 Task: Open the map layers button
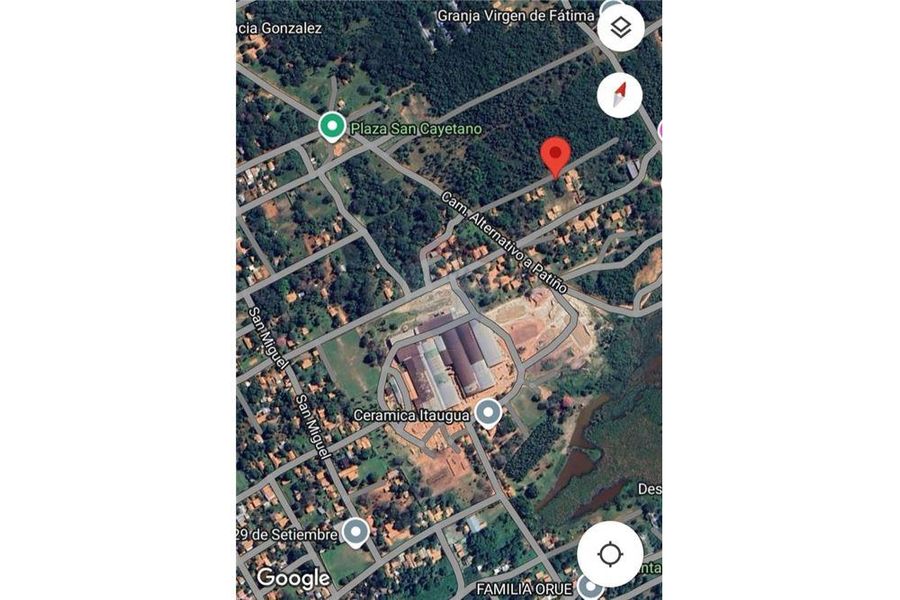[x=620, y=29]
